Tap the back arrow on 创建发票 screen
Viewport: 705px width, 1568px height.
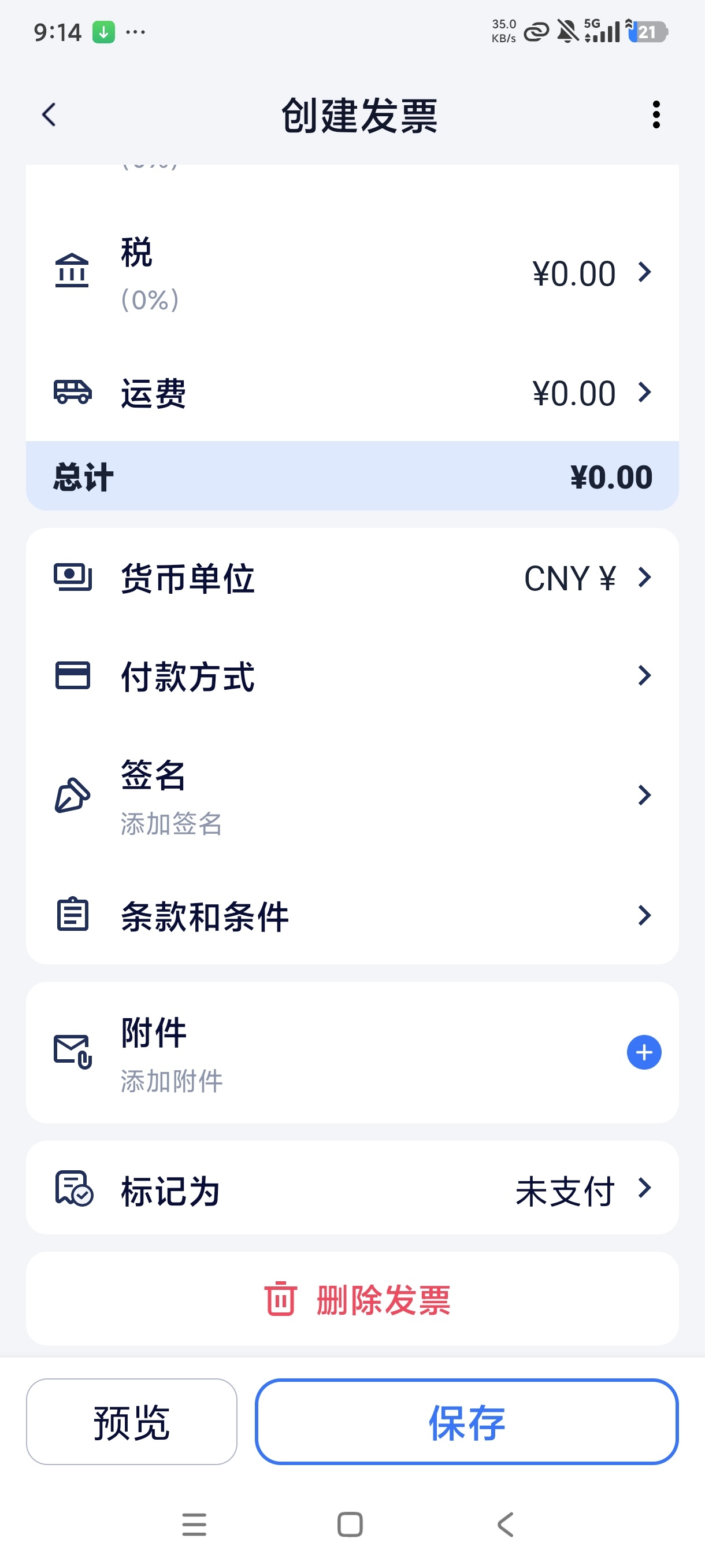point(47,114)
